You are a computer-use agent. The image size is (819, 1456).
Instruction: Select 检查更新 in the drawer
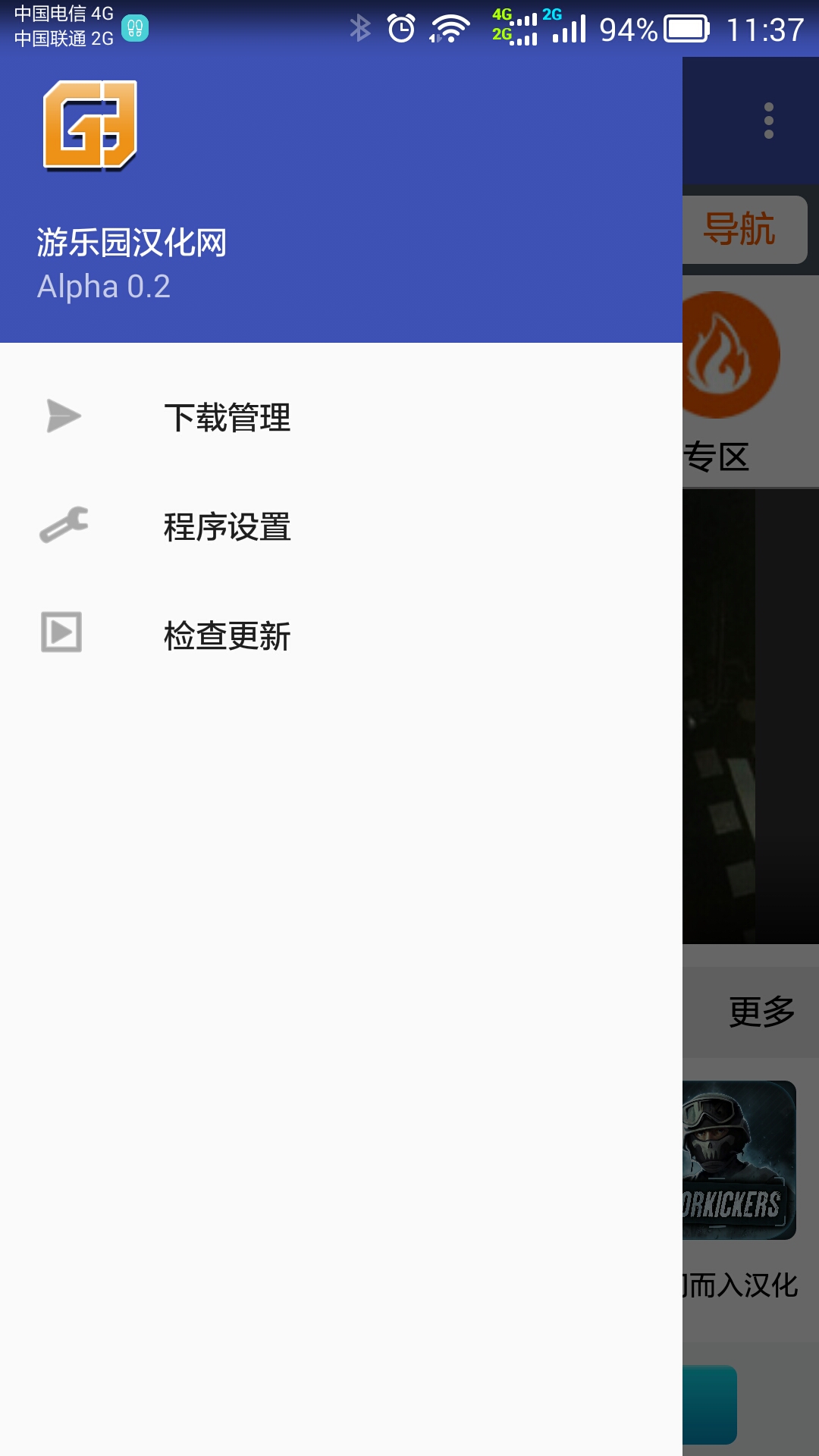(227, 637)
